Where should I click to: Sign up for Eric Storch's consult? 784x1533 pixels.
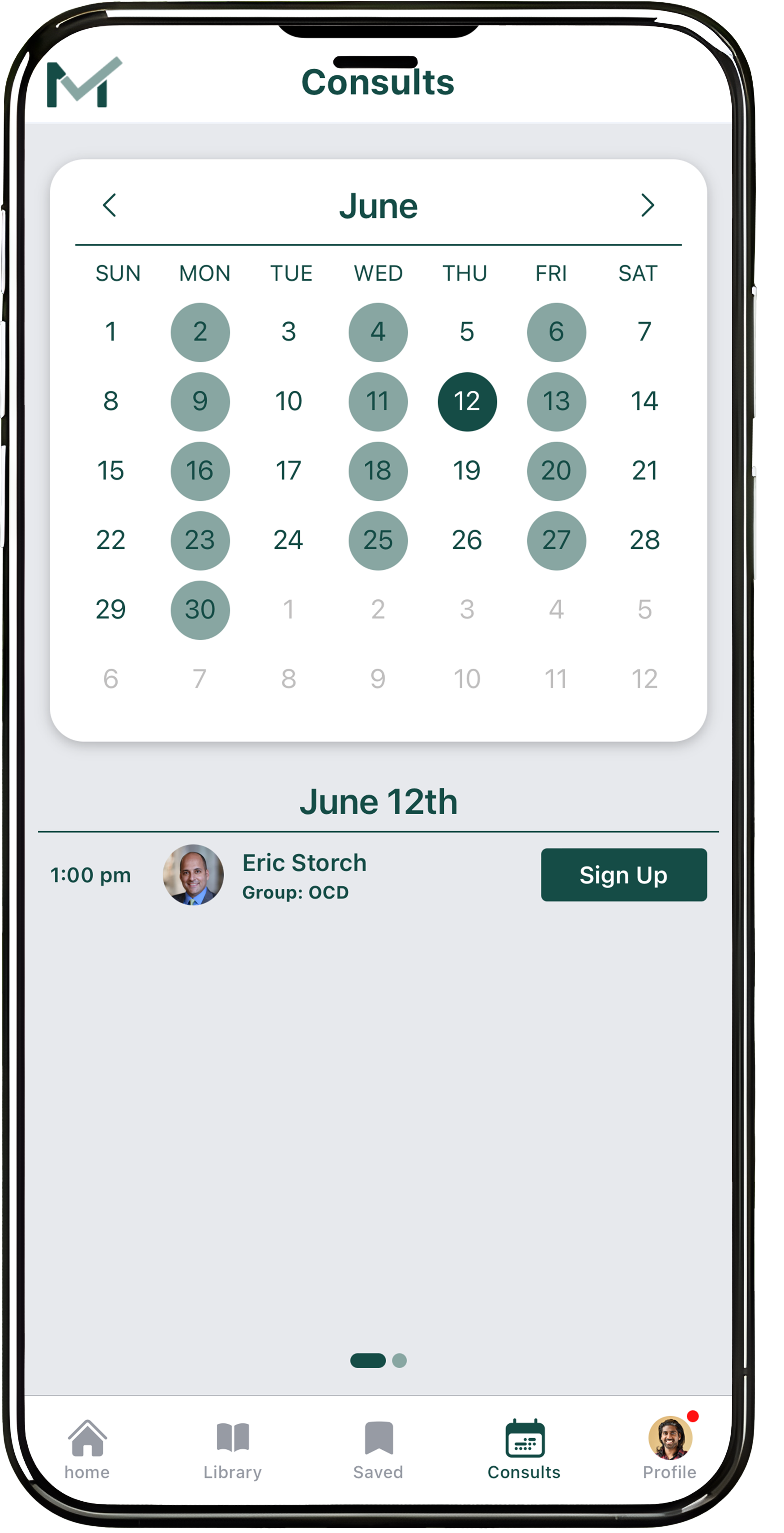pos(623,874)
